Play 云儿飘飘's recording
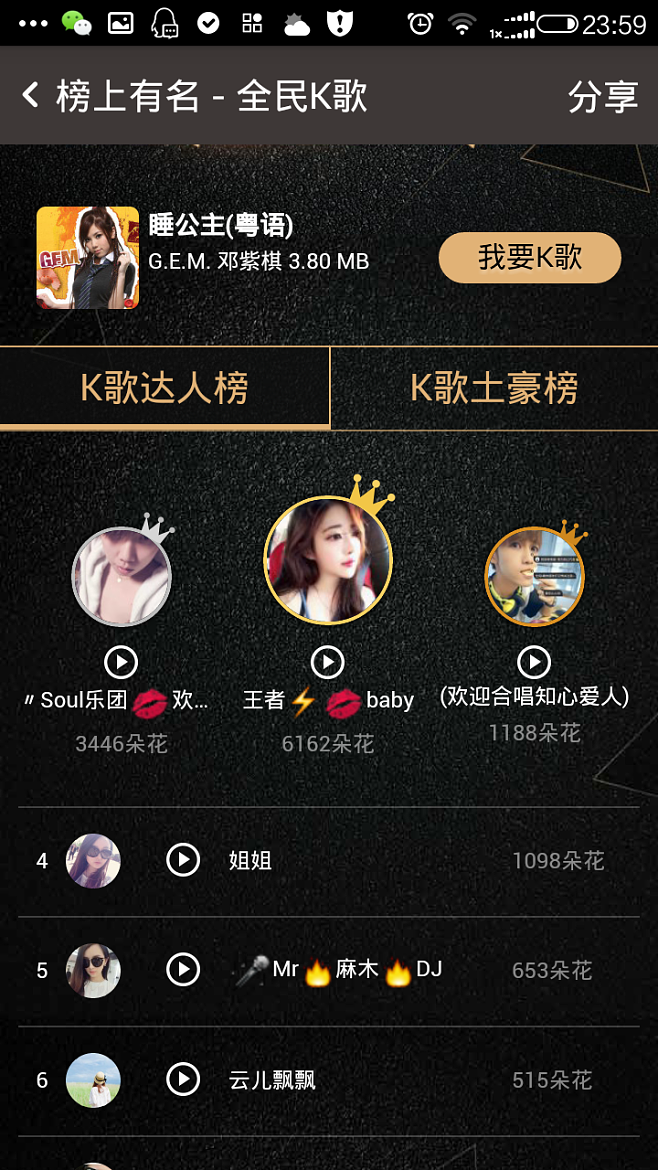This screenshot has height=1170, width=658. tap(183, 1079)
